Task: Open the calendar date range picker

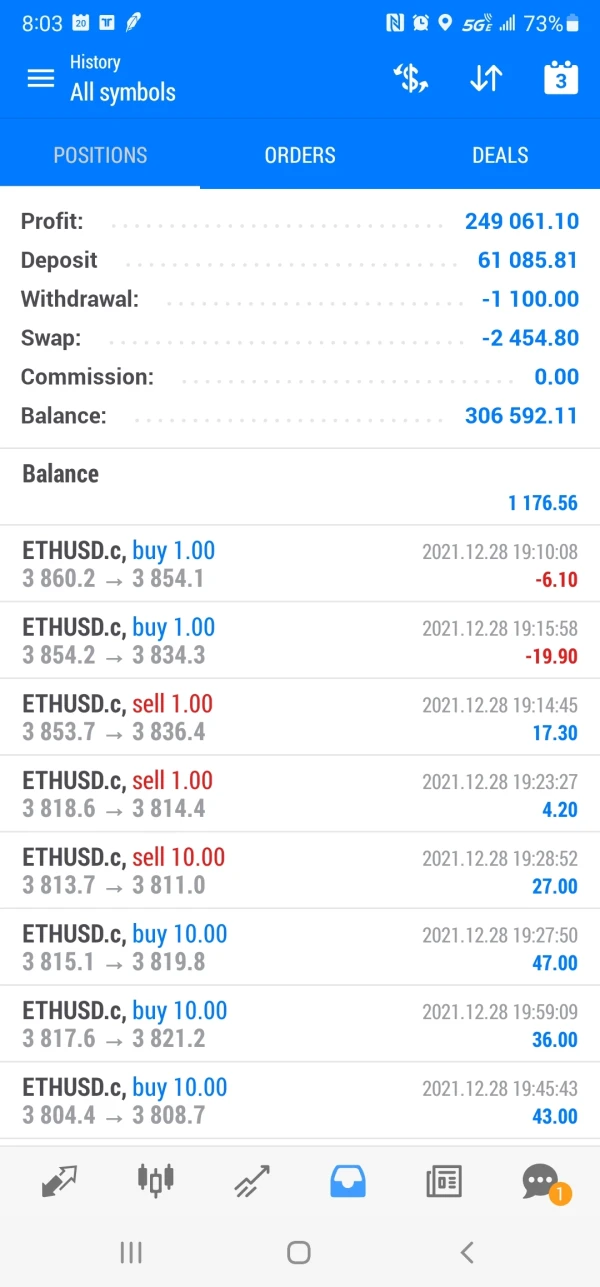Action: point(560,79)
